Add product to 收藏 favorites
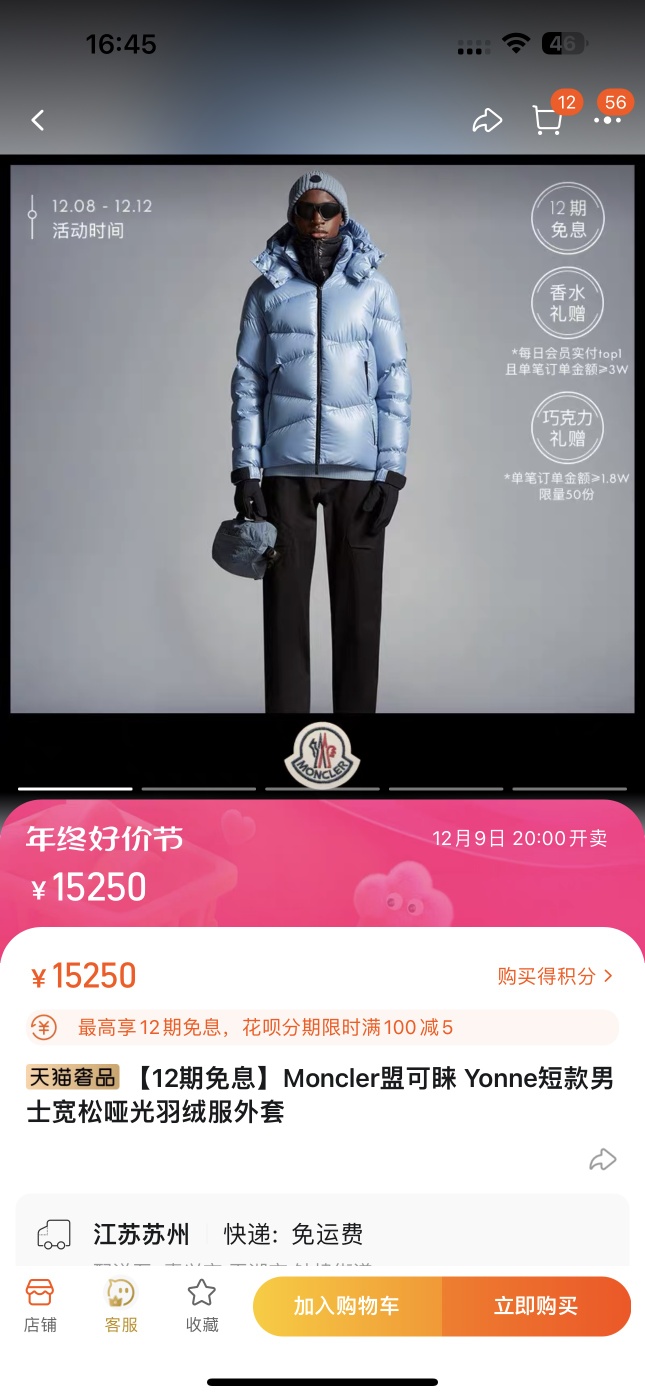Screen dimensions: 645x1398 coord(202,1306)
